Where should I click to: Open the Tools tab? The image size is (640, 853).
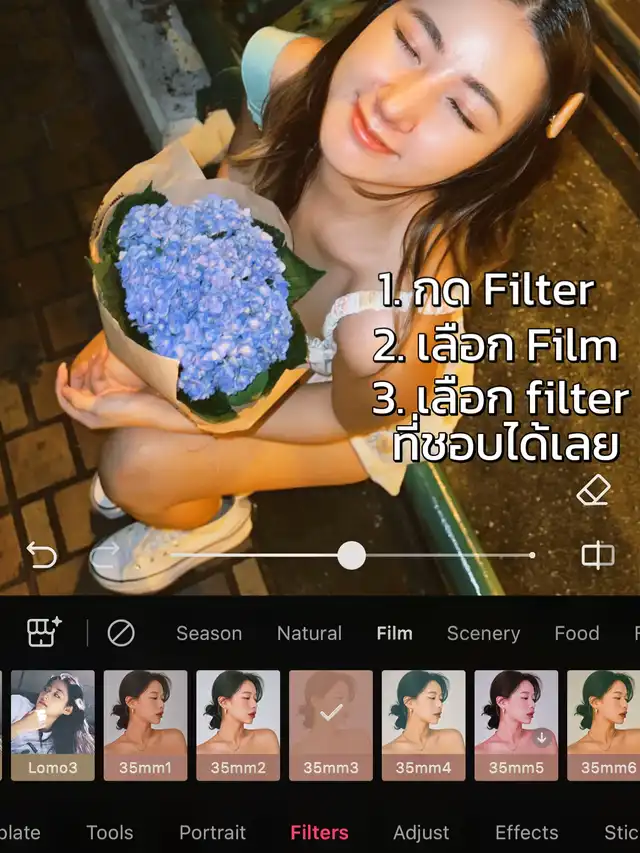pyautogui.click(x=110, y=832)
